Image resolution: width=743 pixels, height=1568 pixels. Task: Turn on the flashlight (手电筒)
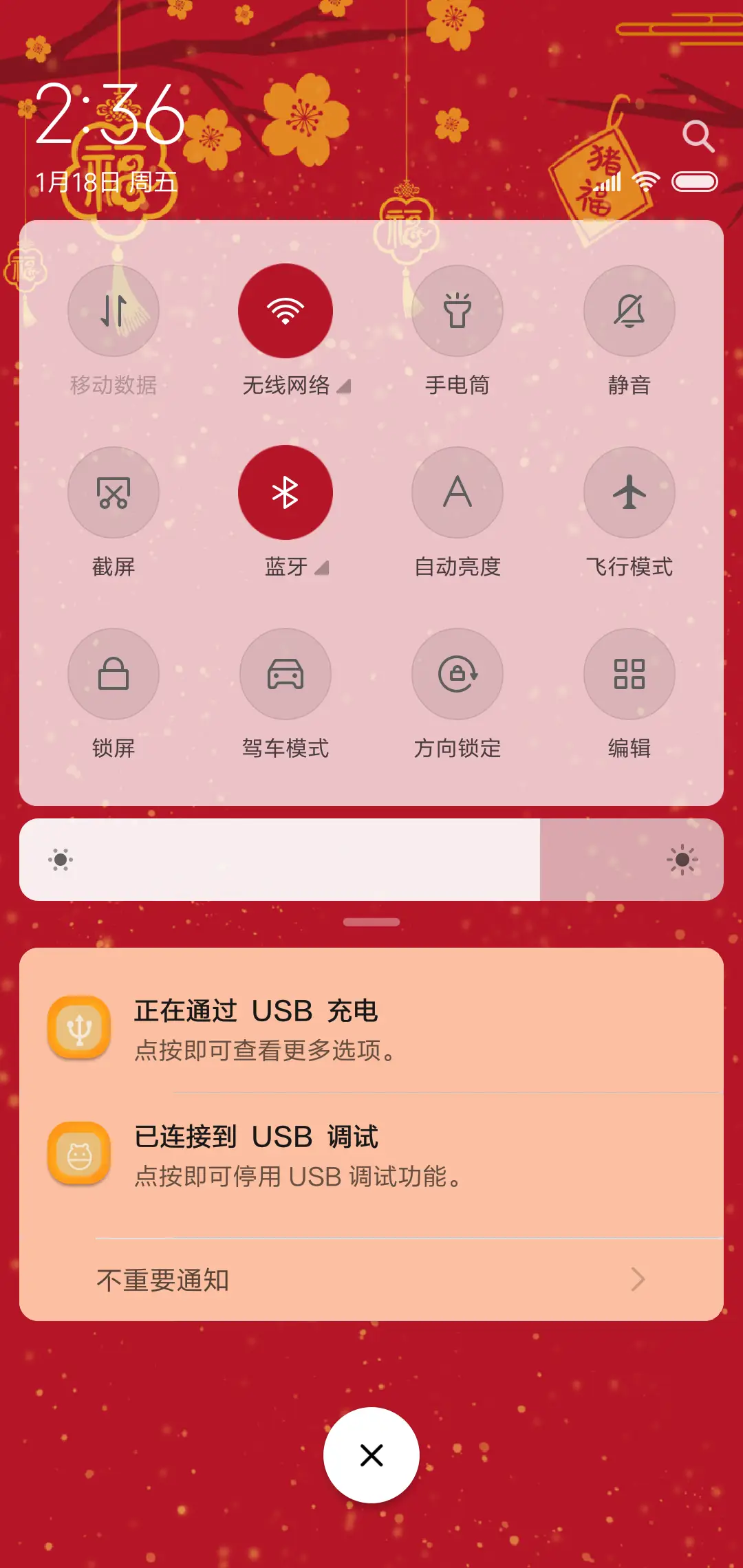click(x=457, y=311)
